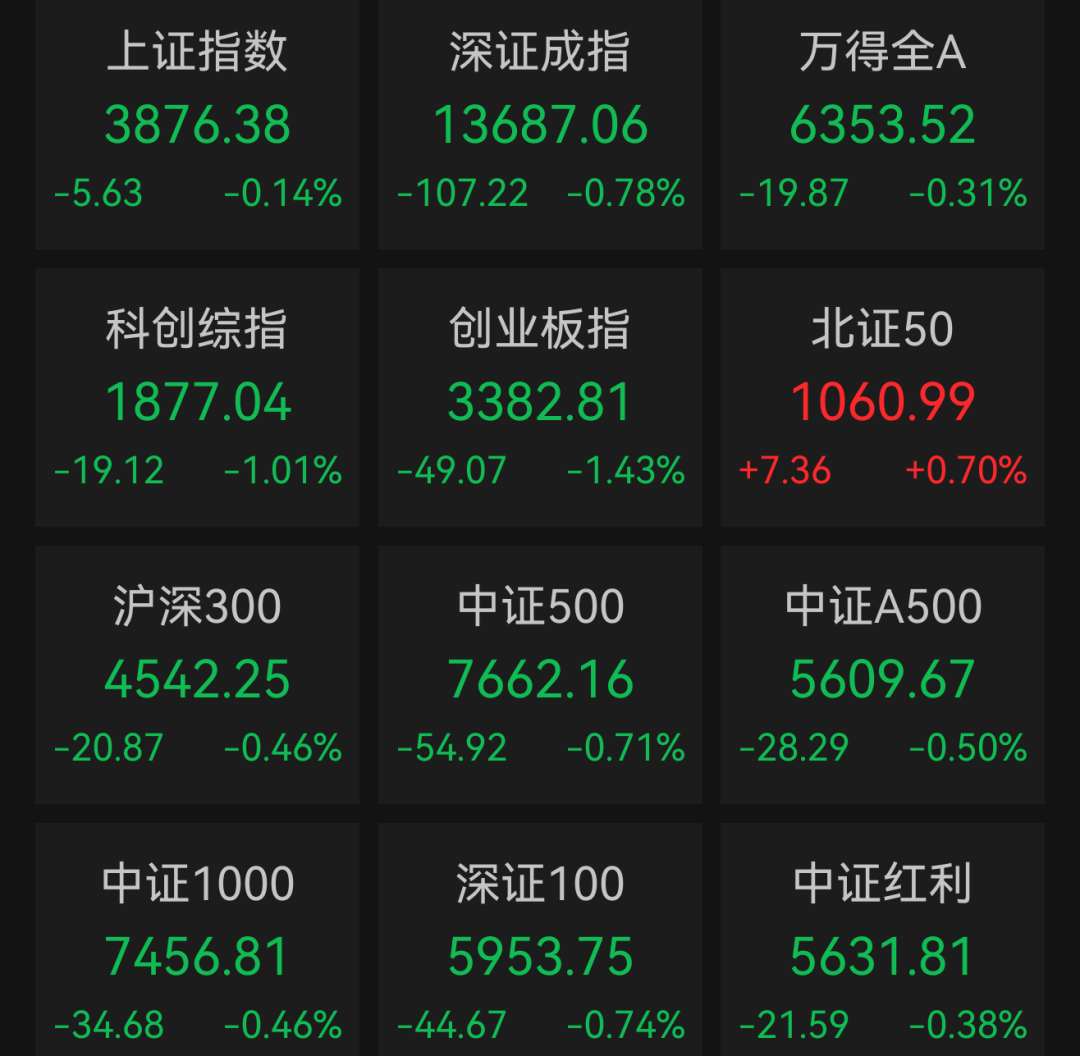Select the 万得全A index card
Screen dimensions: 1080x1056
click(x=882, y=124)
